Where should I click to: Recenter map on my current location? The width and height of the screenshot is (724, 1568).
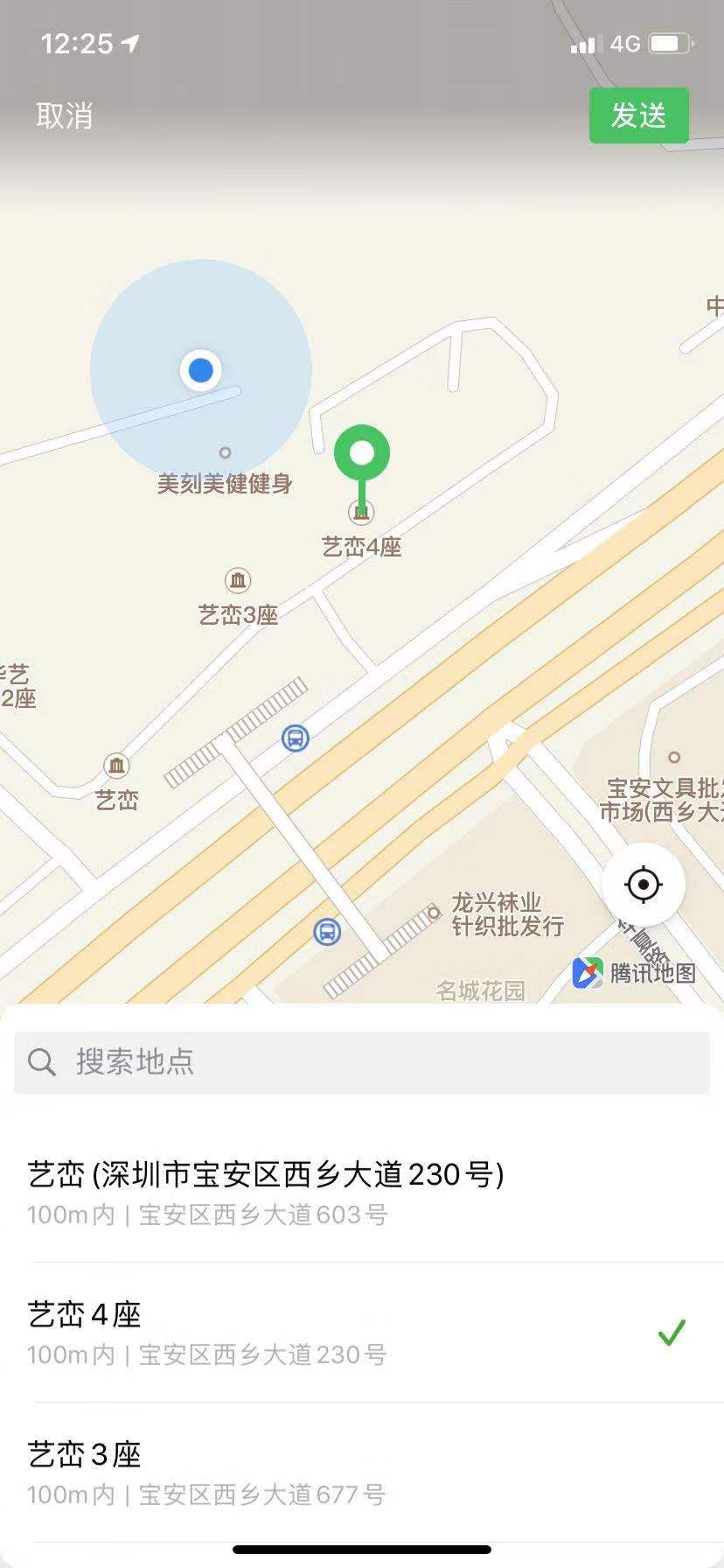click(x=644, y=885)
